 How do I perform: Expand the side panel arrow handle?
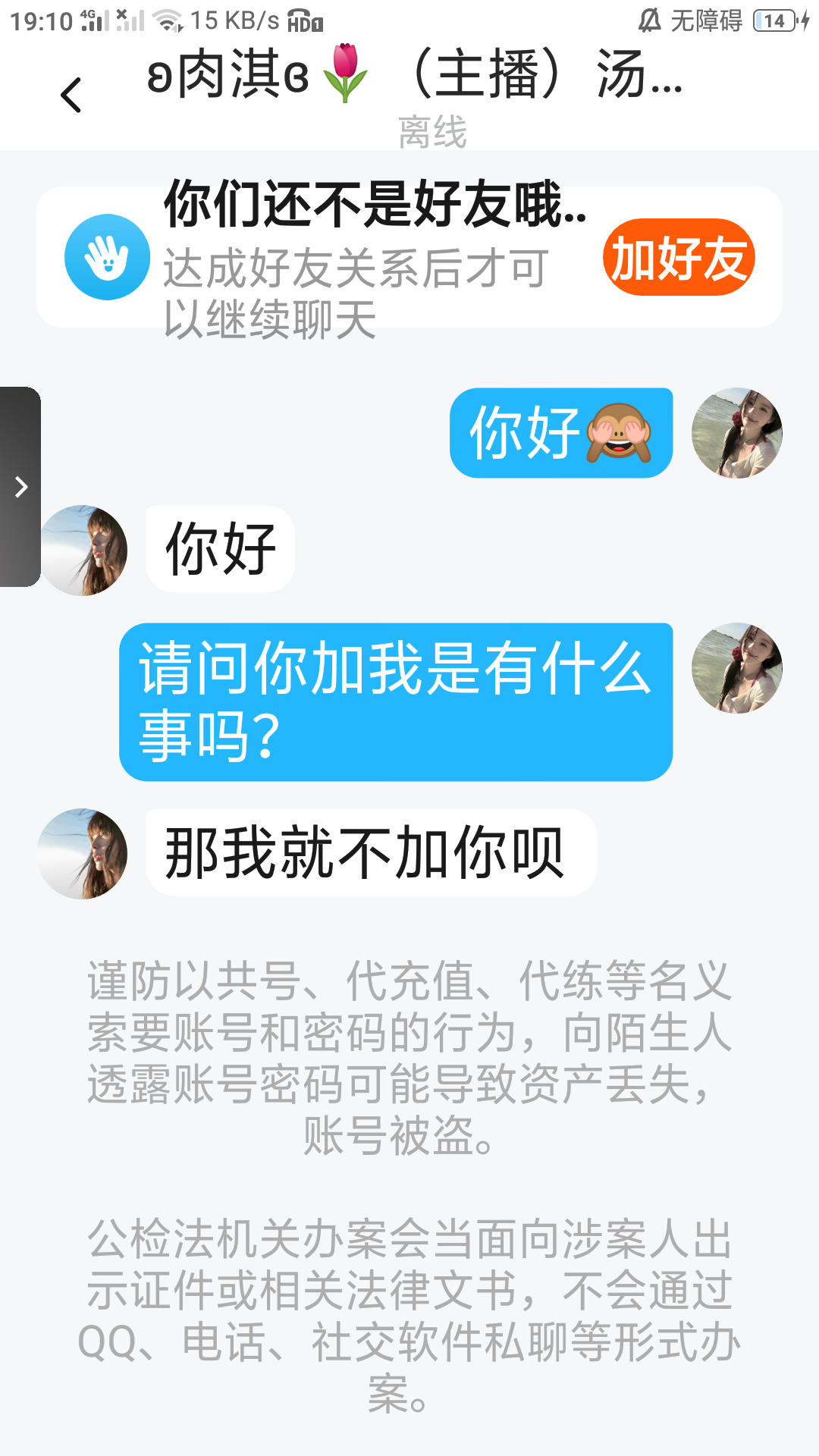click(20, 487)
